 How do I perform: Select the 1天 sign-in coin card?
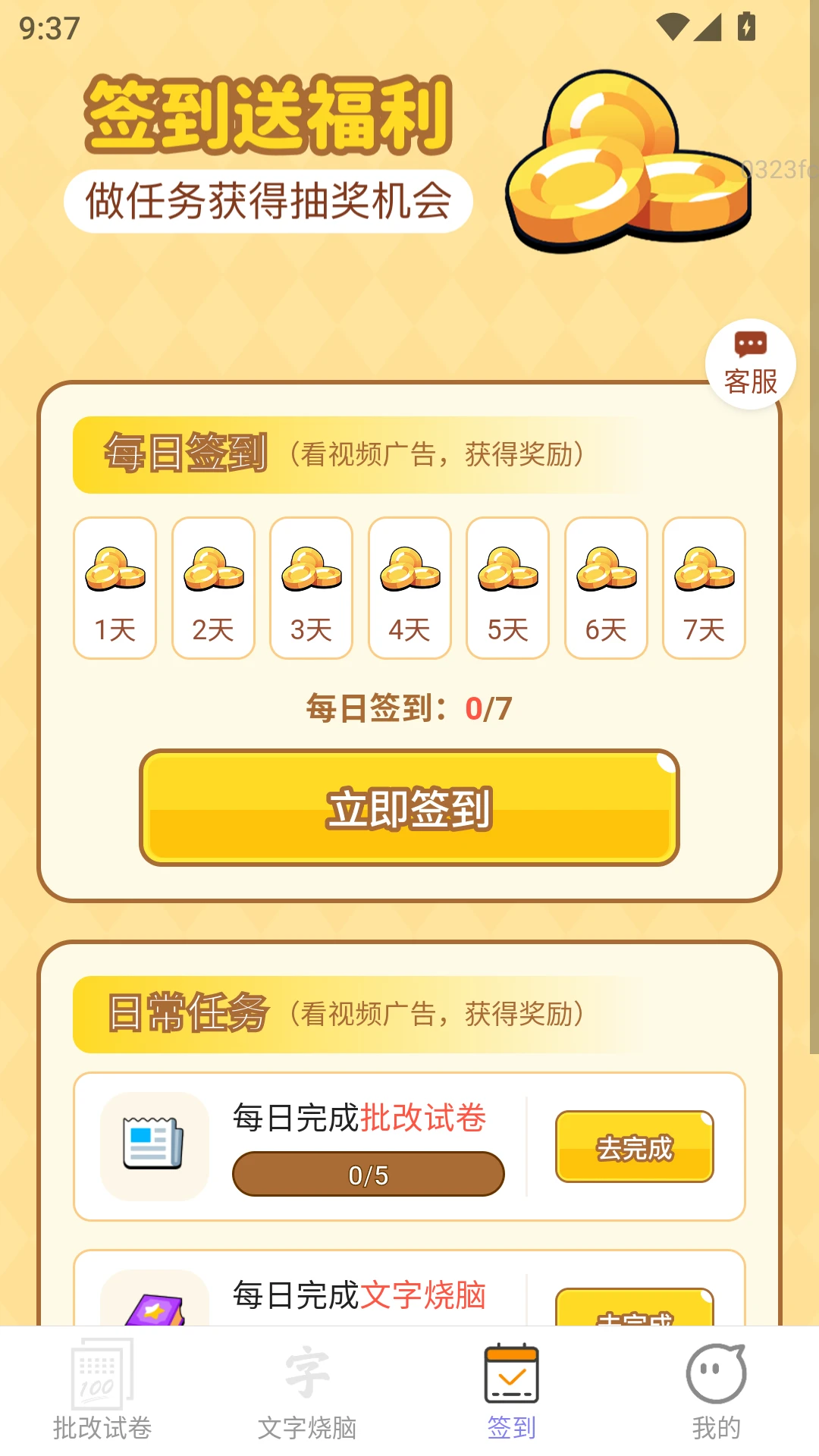coord(114,588)
